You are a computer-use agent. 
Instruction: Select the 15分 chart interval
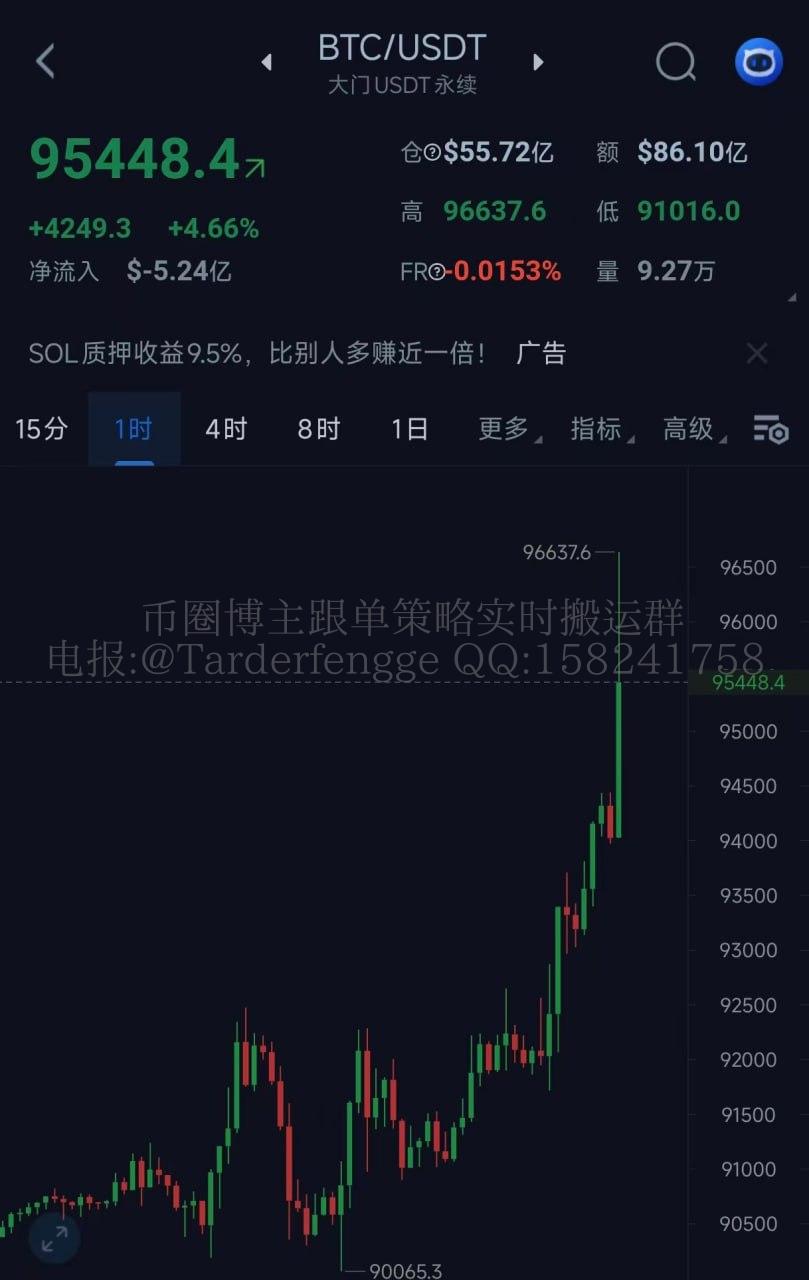click(42, 429)
